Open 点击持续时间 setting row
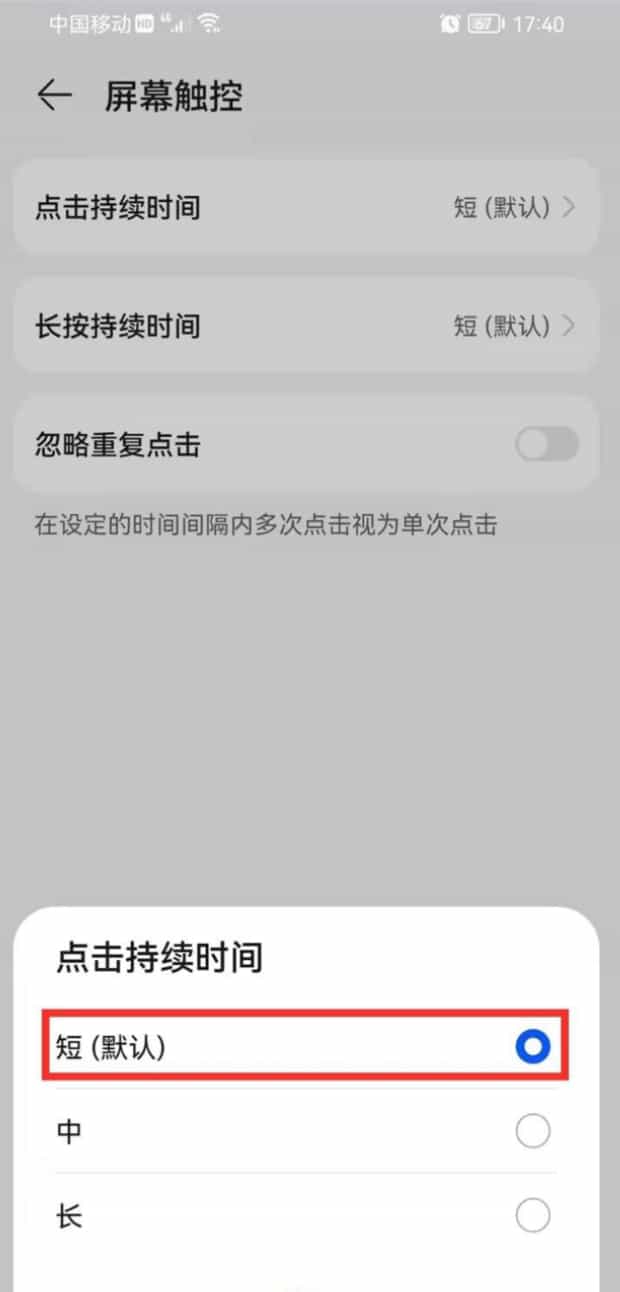This screenshot has height=1292, width=620. pos(305,208)
